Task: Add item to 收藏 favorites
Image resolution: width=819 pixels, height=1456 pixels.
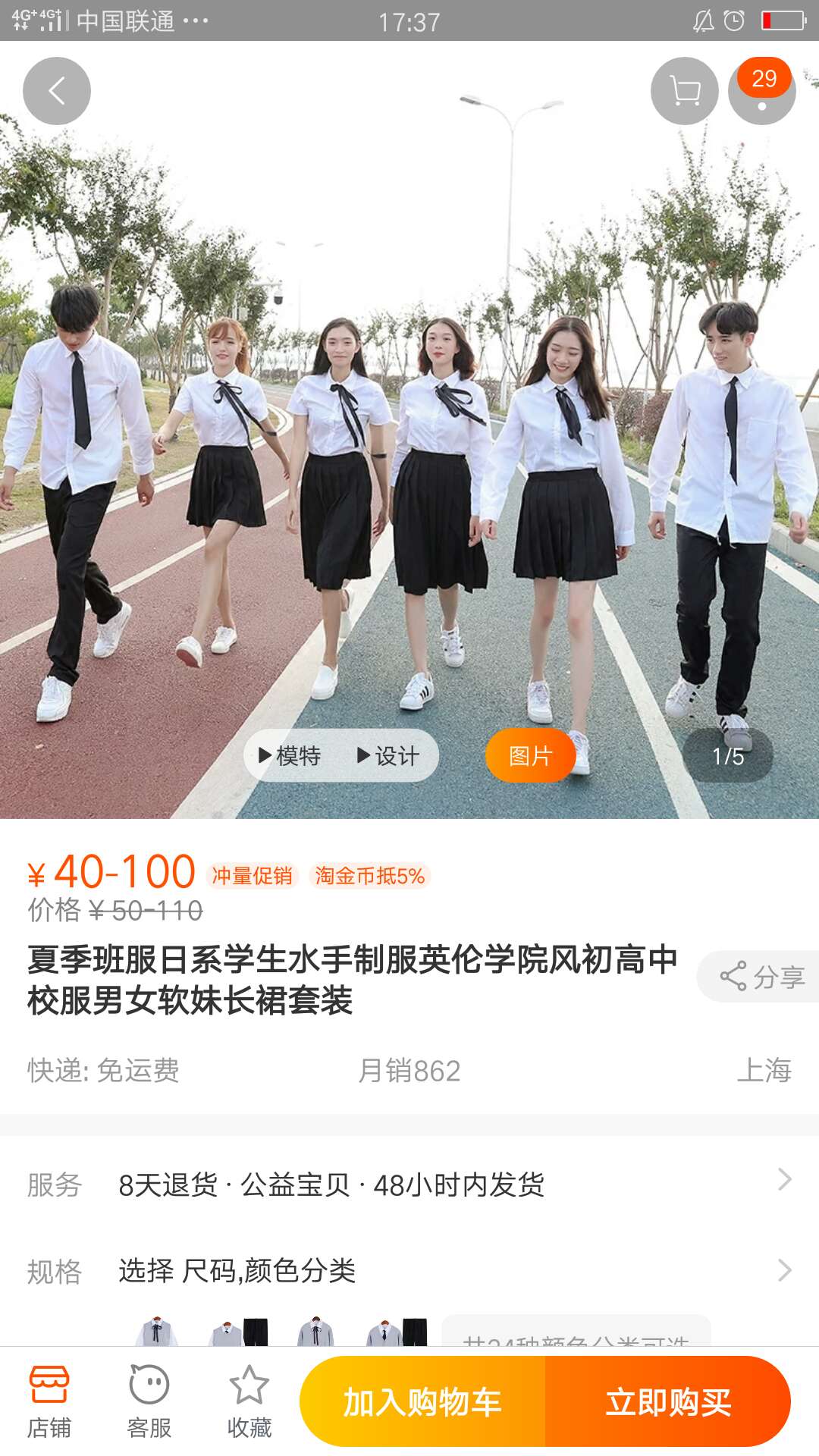Action: pos(249,1403)
